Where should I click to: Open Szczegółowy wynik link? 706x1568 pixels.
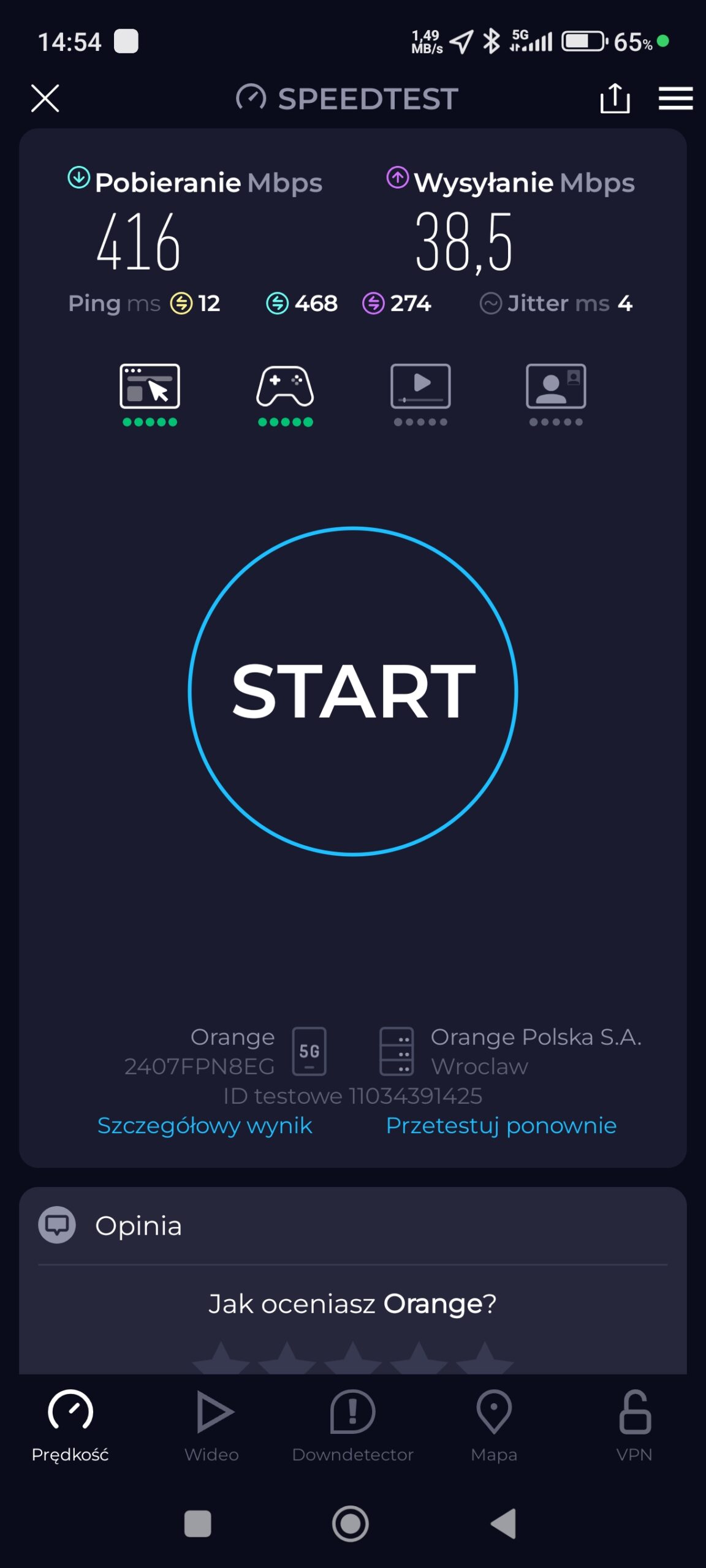(205, 1125)
